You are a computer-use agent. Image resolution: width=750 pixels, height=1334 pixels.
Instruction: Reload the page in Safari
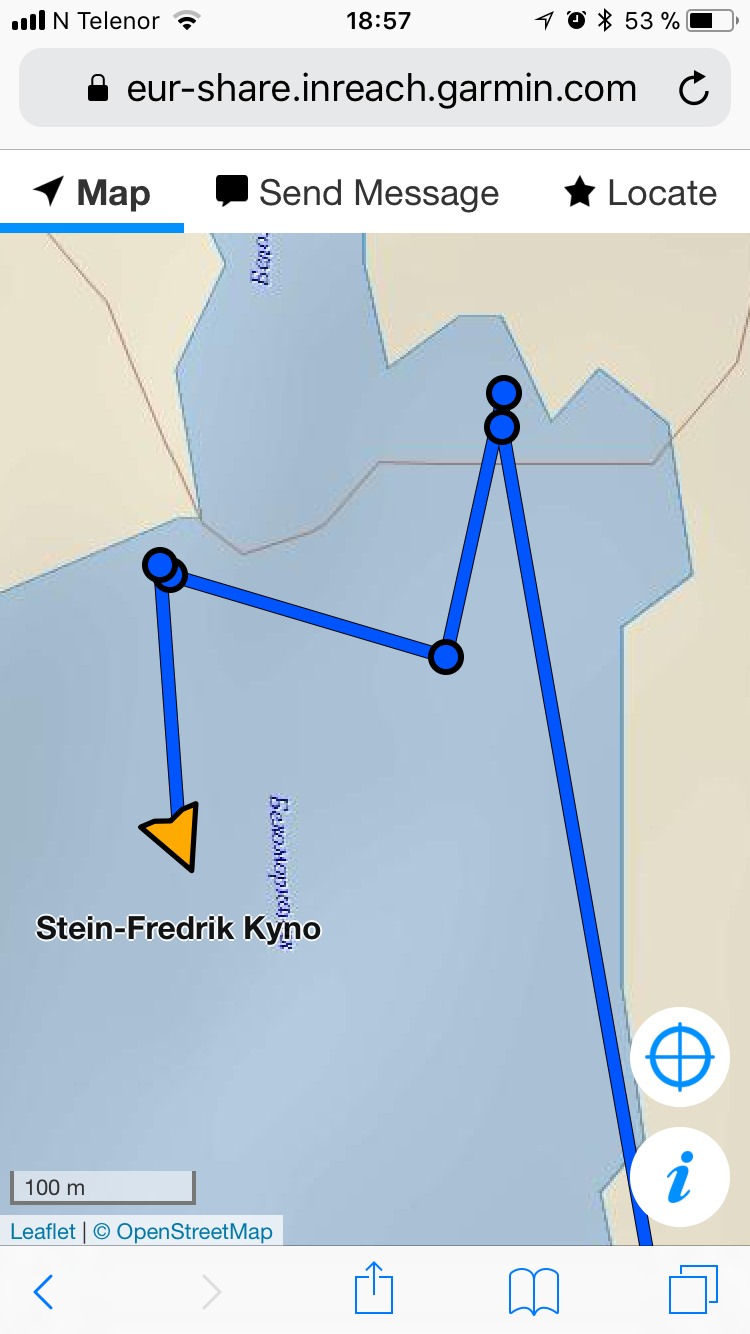693,89
